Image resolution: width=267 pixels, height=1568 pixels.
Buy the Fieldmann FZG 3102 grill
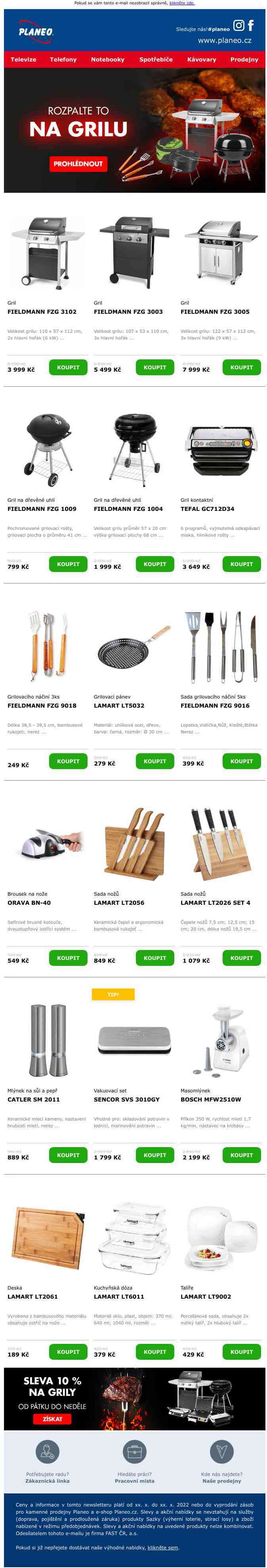[68, 367]
